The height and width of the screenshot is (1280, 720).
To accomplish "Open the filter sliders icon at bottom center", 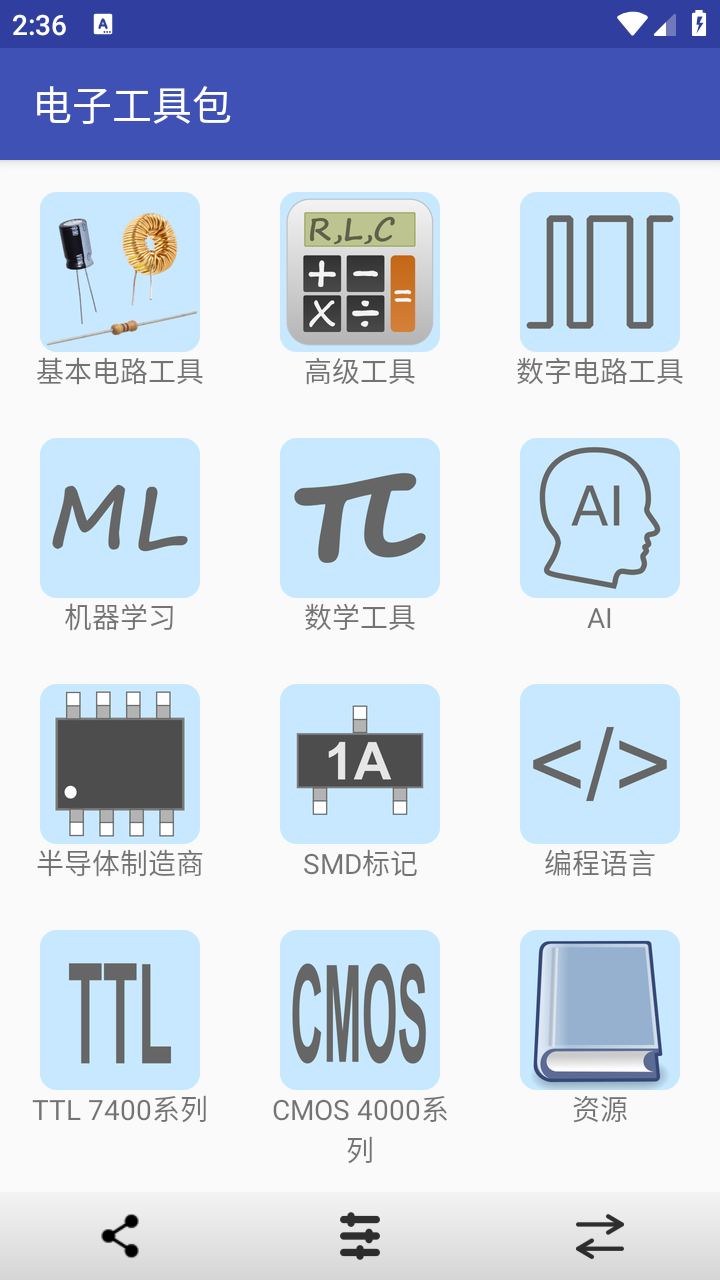I will [359, 1235].
